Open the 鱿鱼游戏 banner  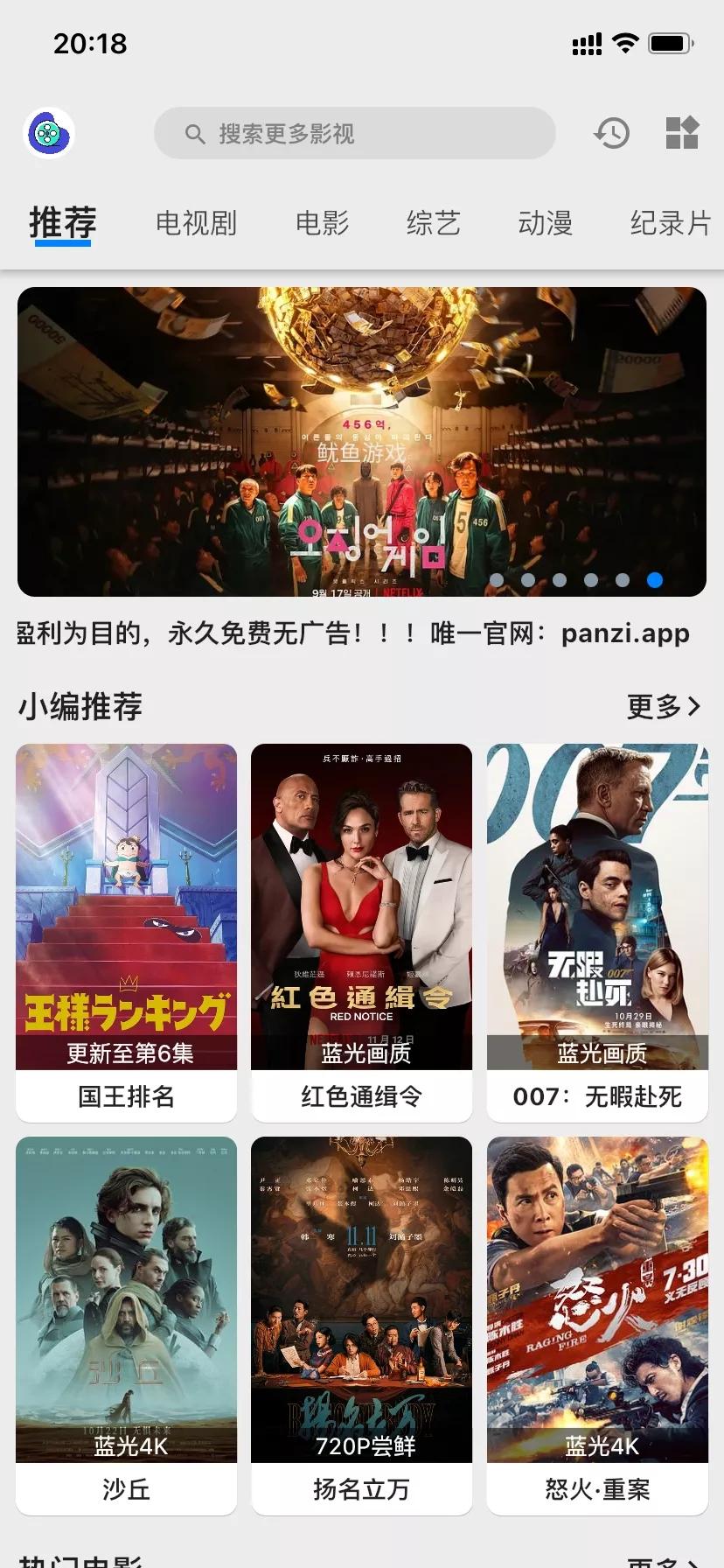(361, 441)
